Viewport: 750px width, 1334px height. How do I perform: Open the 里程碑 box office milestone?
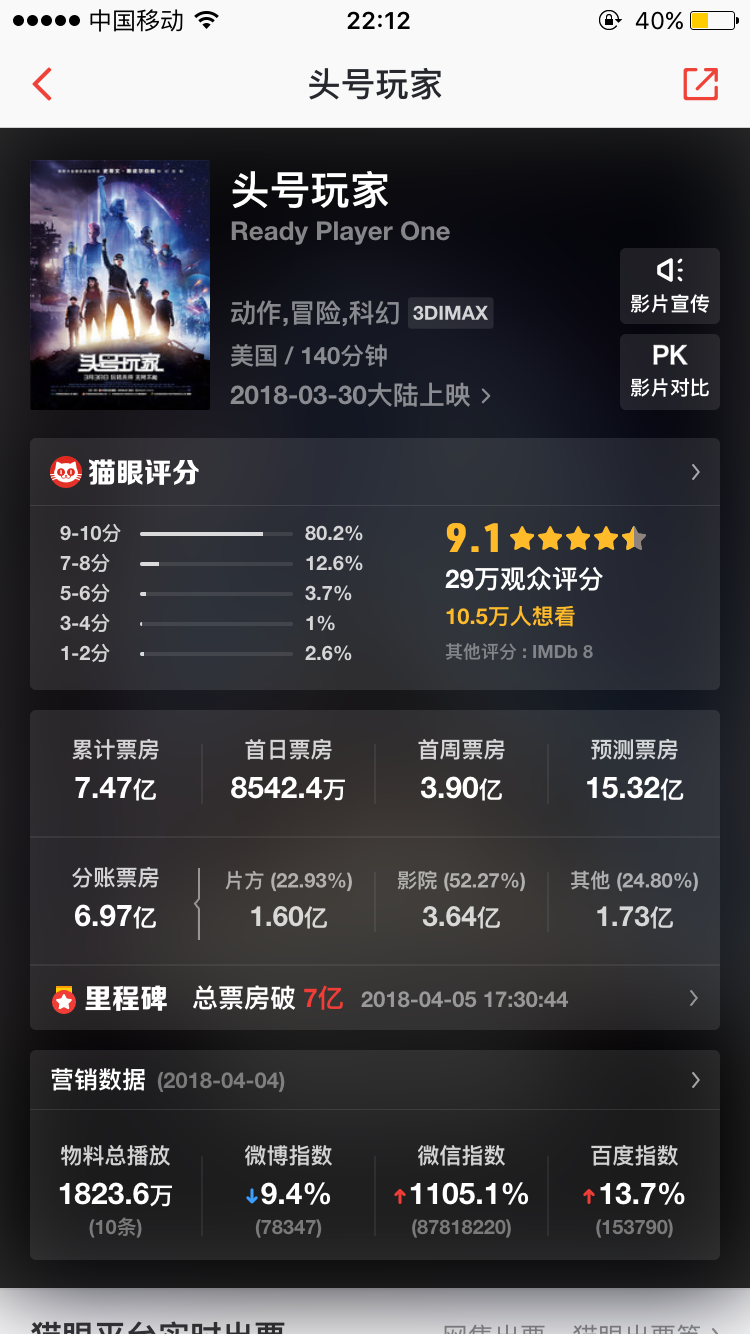pyautogui.click(x=374, y=998)
